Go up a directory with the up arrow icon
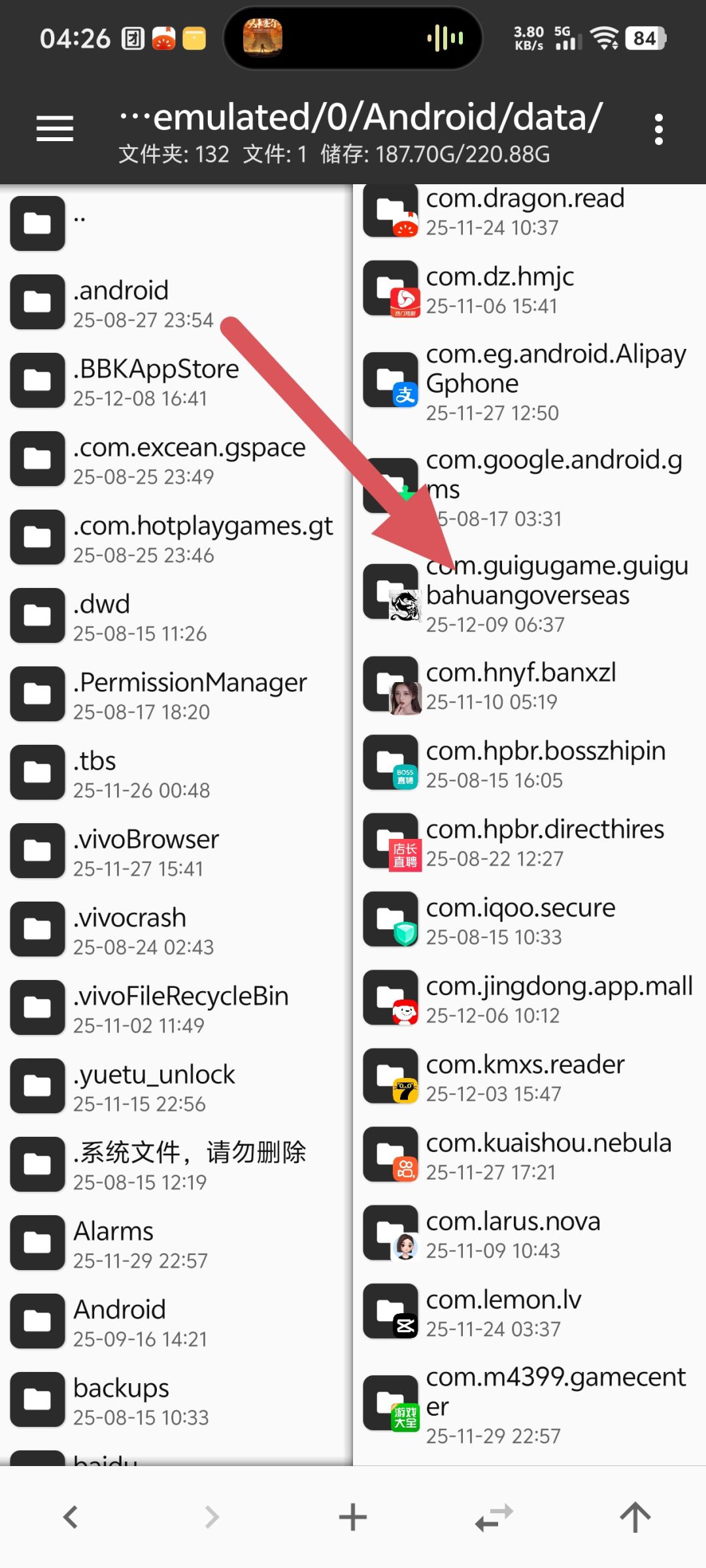 (634, 1517)
